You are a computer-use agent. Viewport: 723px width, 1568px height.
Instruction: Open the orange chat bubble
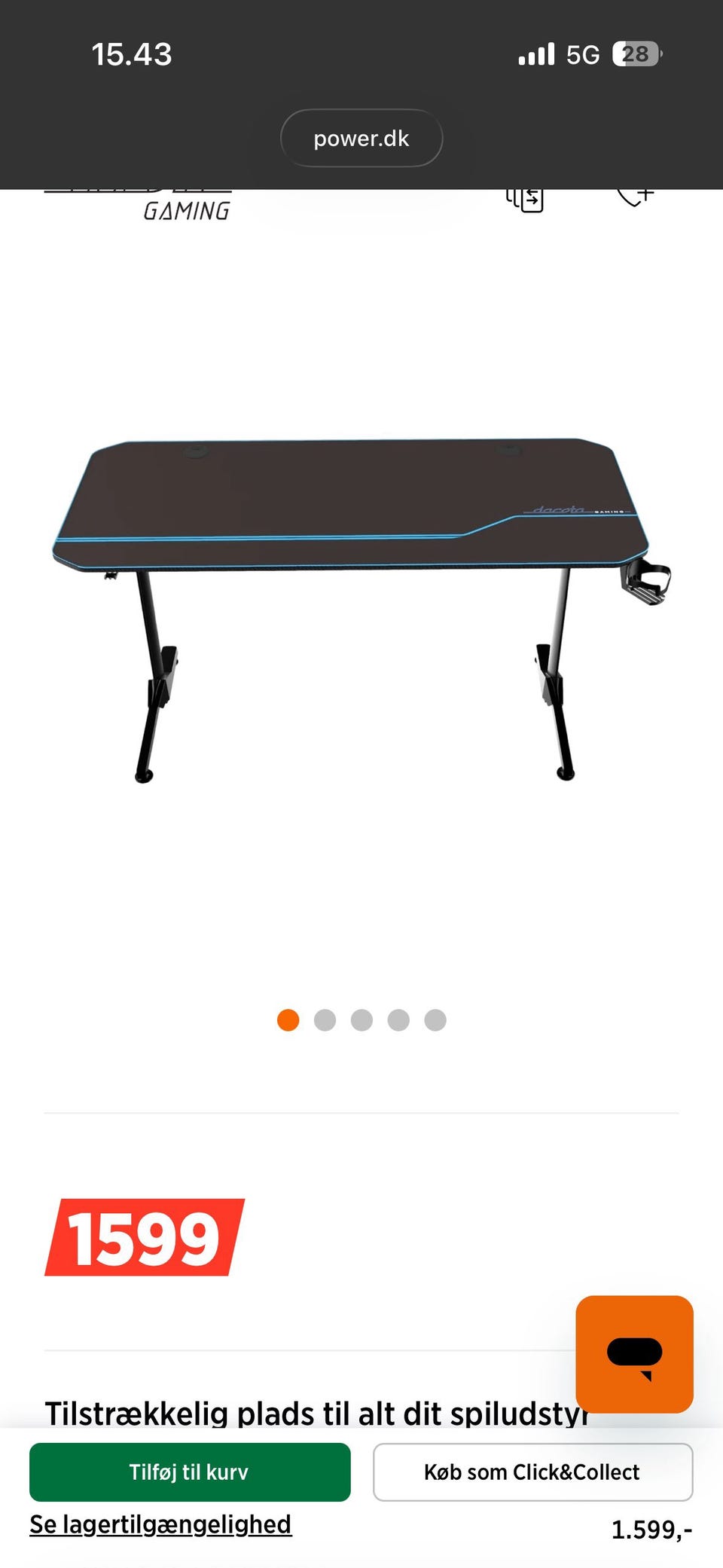[x=634, y=1354]
